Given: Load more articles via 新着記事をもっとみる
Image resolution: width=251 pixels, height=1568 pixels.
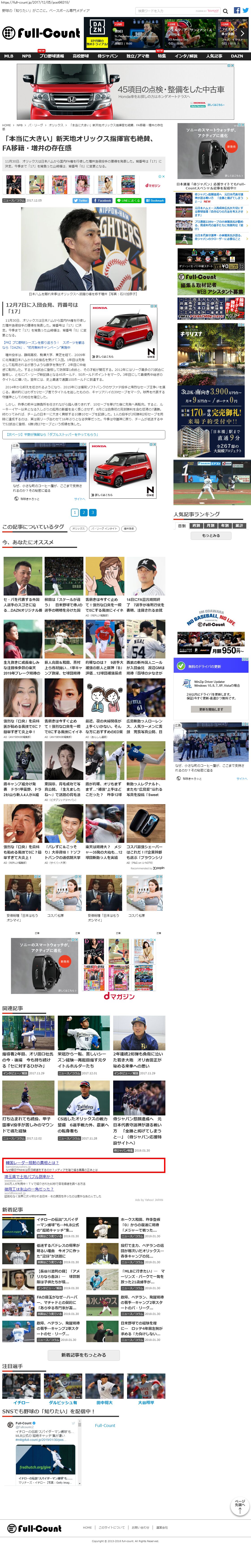Looking at the screenshot, I should click(x=83, y=1355).
